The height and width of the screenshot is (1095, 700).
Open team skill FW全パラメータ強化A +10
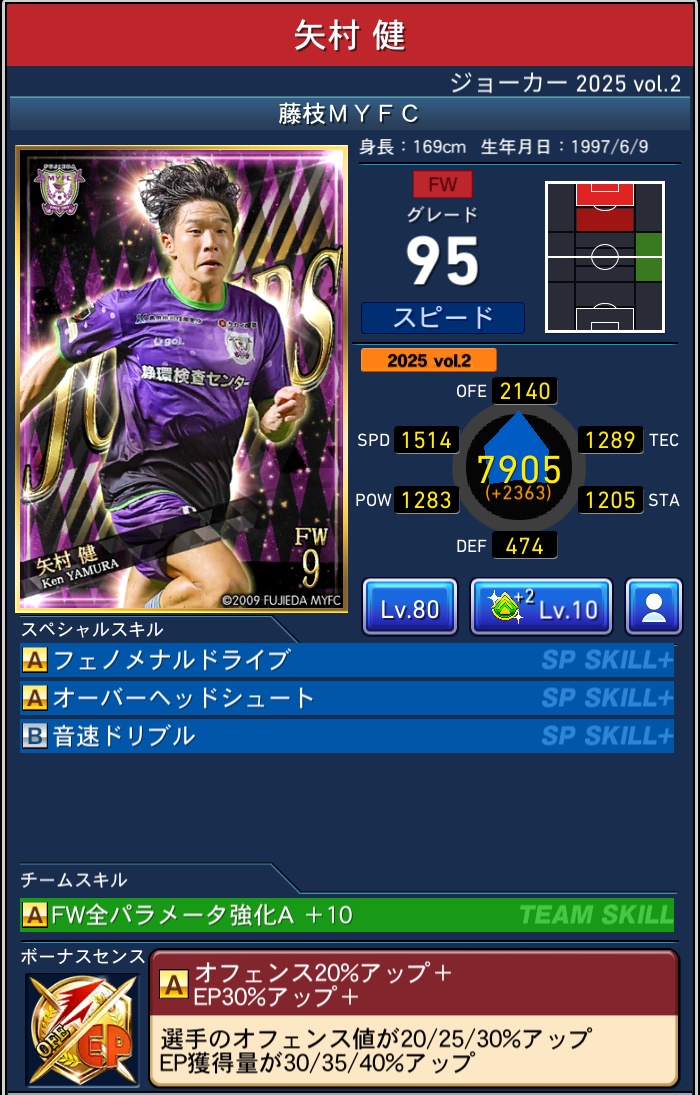pyautogui.click(x=346, y=914)
